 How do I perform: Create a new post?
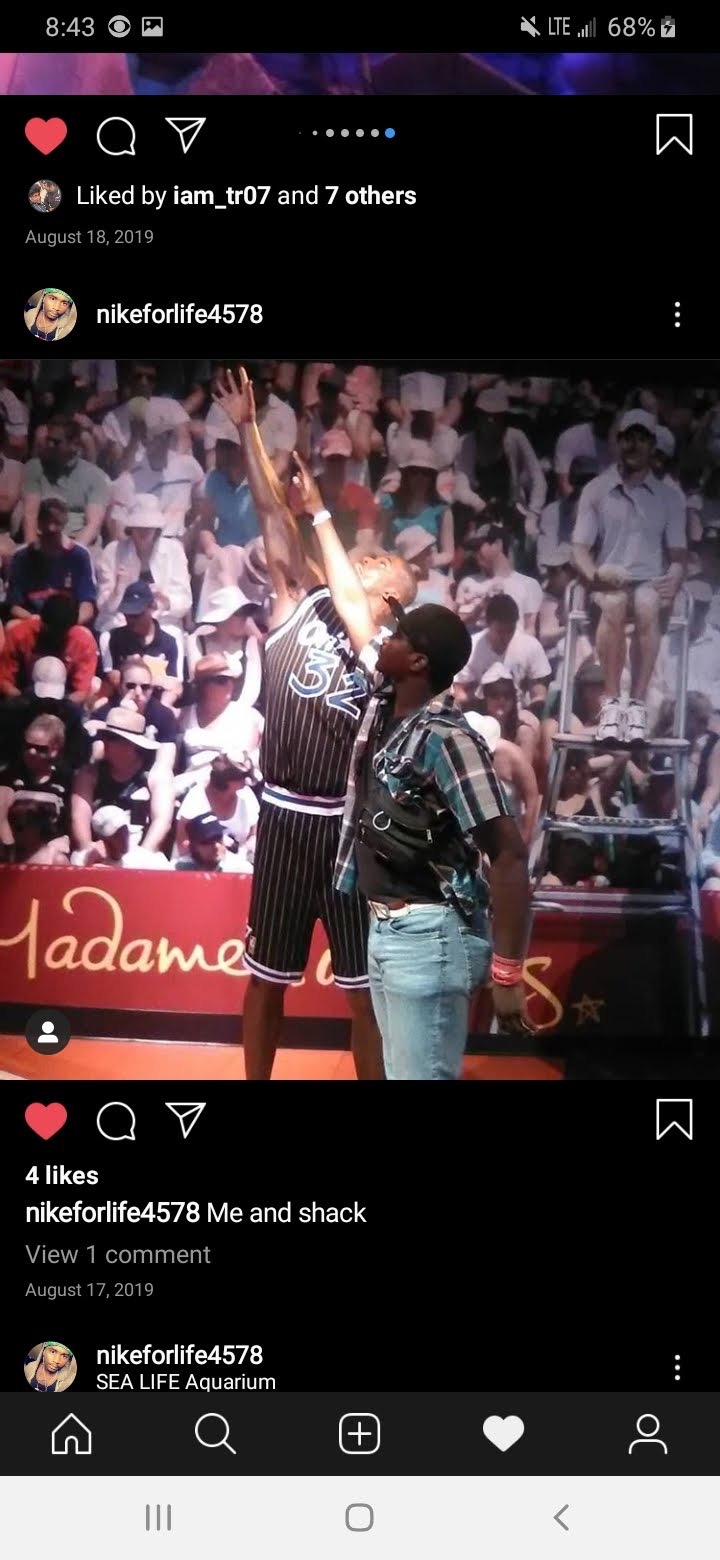[x=360, y=1434]
